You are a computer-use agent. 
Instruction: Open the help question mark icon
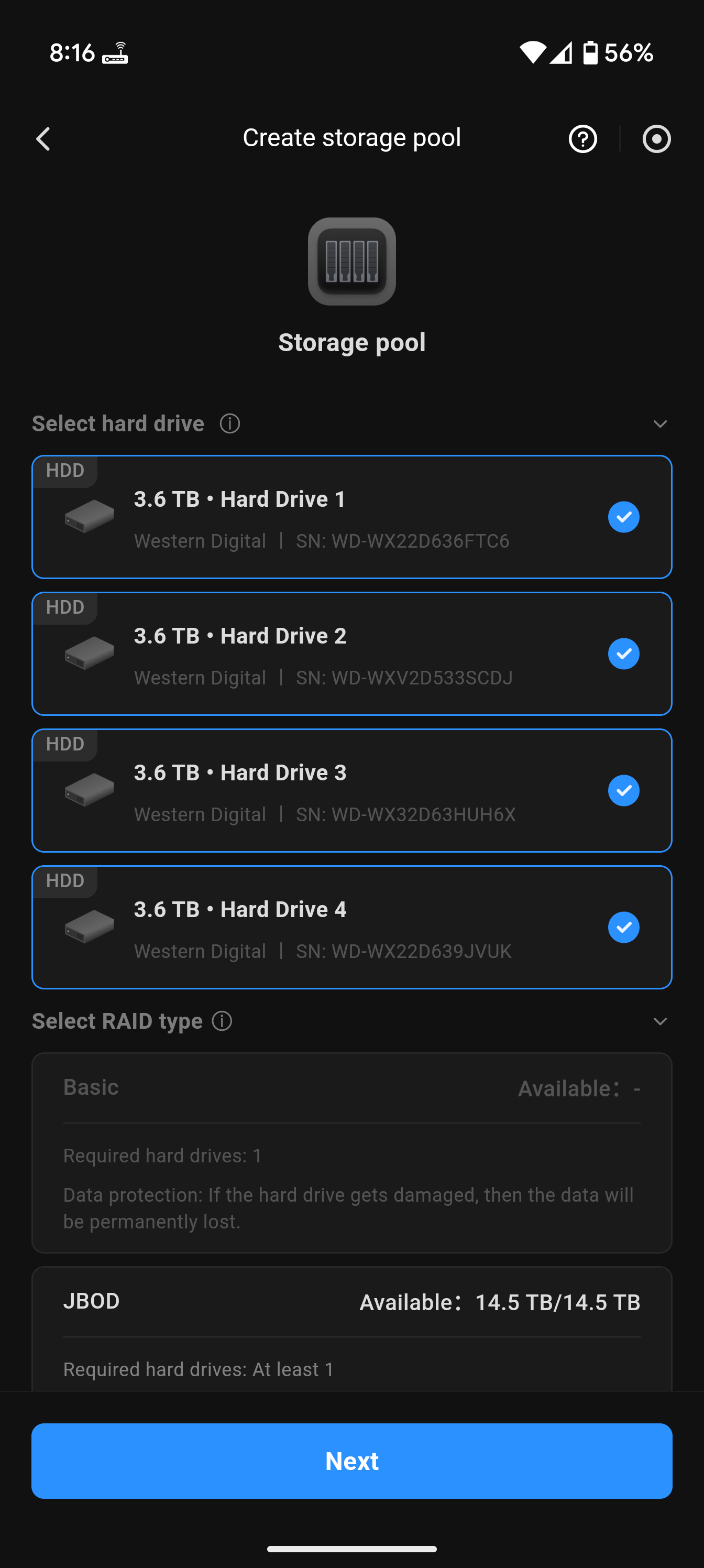pos(582,139)
